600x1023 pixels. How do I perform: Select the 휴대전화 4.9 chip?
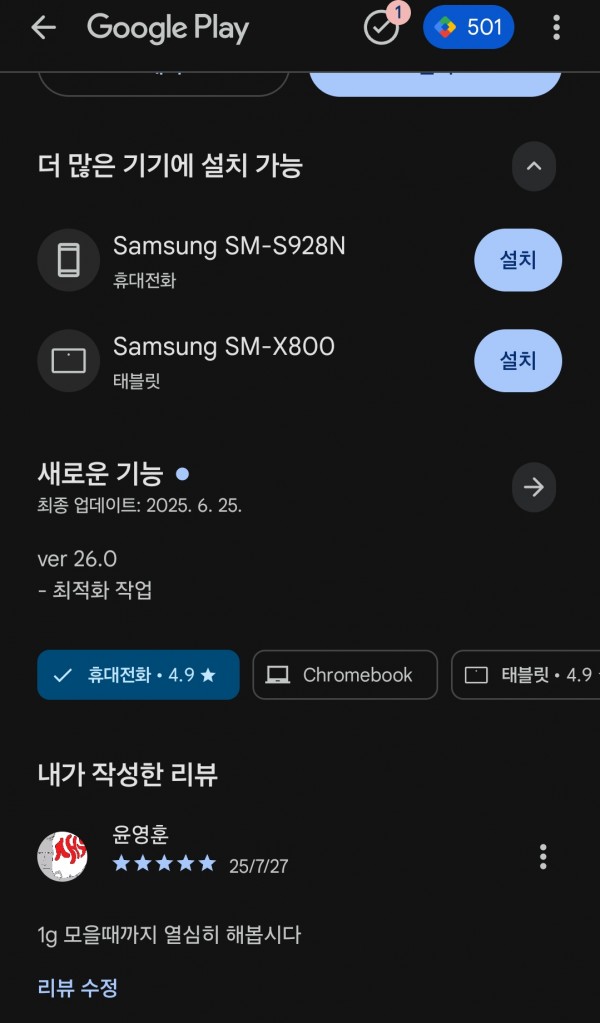click(138, 675)
